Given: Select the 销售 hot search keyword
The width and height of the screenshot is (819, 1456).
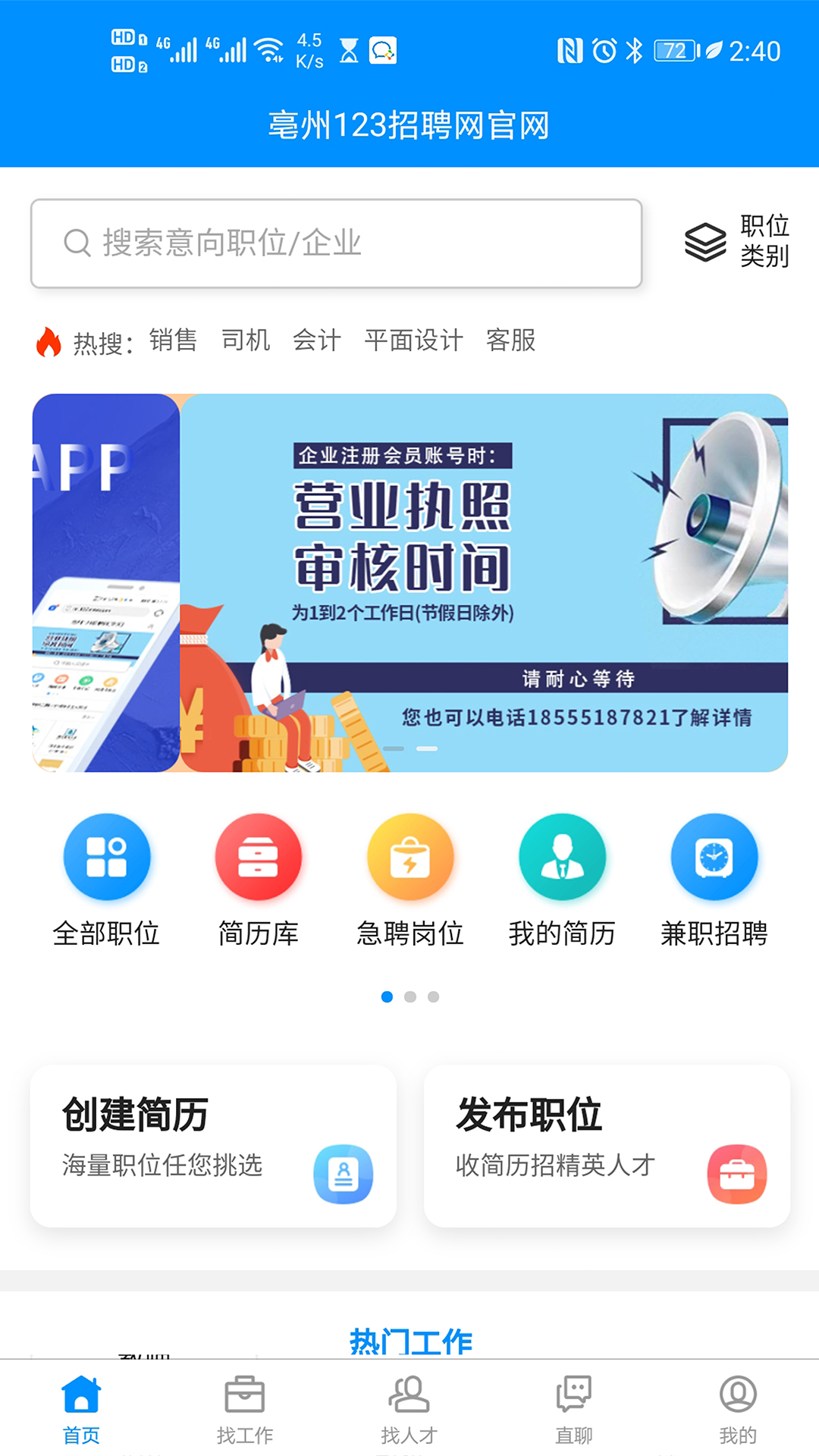Looking at the screenshot, I should (173, 340).
